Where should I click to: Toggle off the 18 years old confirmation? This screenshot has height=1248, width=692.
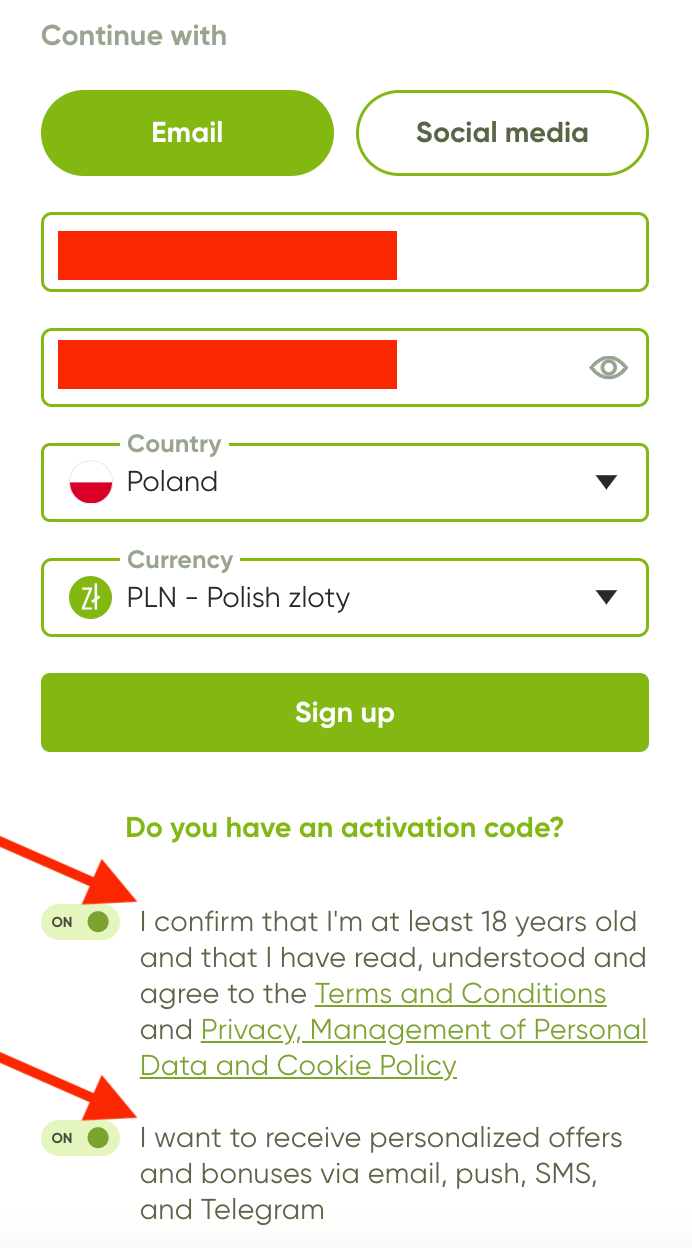point(80,922)
